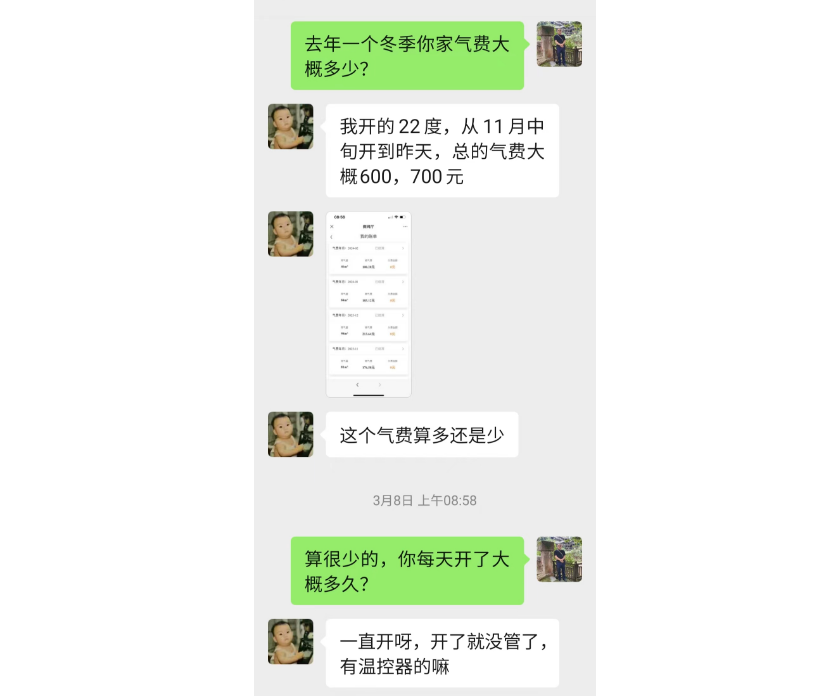Viewport: 821px width, 696px height.
Task: Tap contact avatar beside "这个气费算多还是少"
Action: pyautogui.click(x=291, y=434)
